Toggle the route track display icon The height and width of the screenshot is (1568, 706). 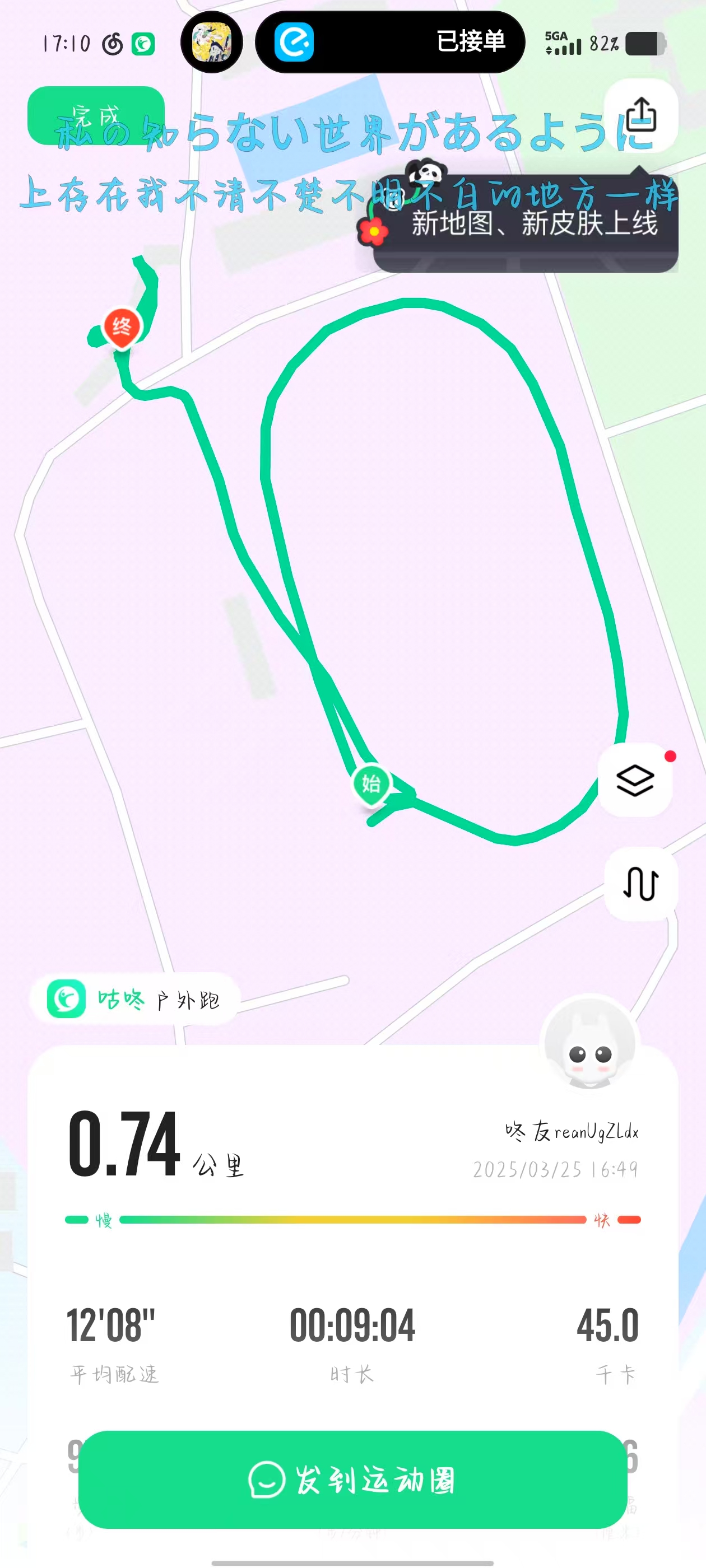tap(640, 883)
